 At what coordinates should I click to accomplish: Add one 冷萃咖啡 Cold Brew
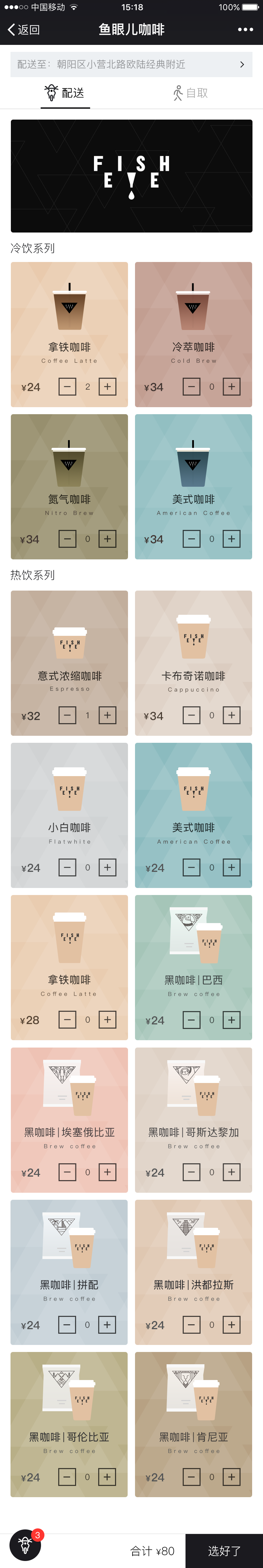click(231, 386)
